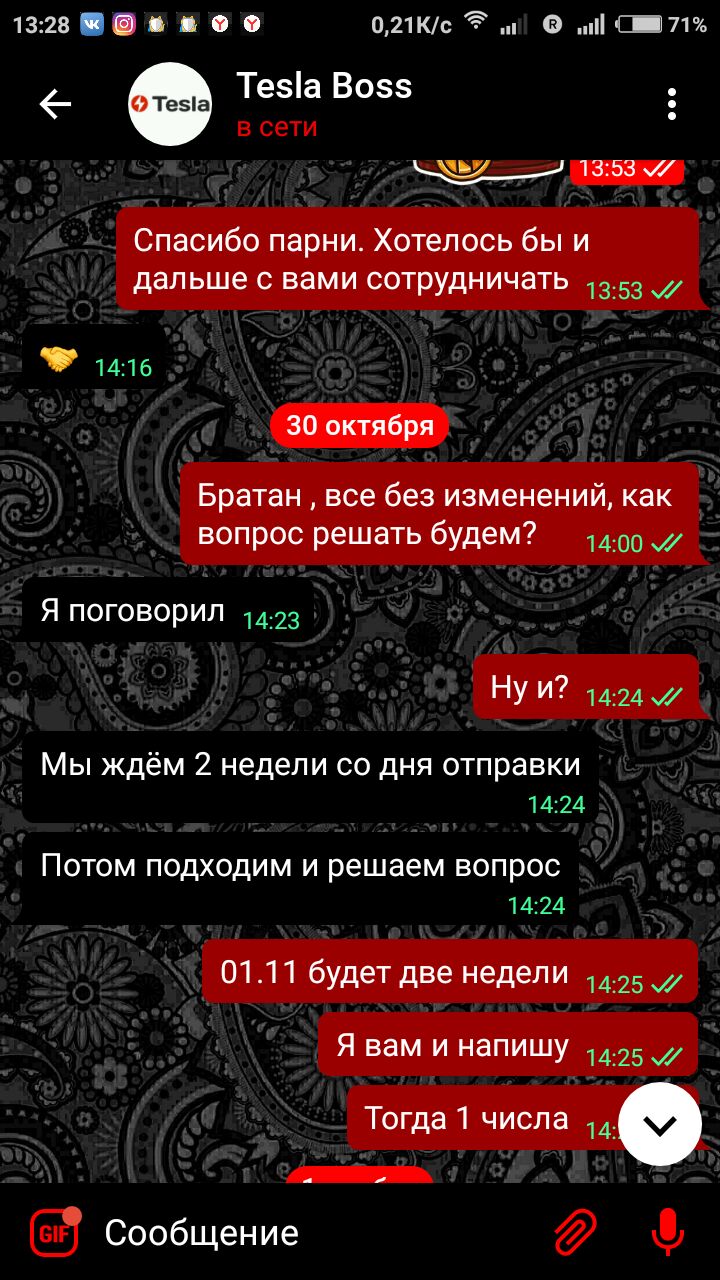Open the chat overflow menu

click(672, 104)
